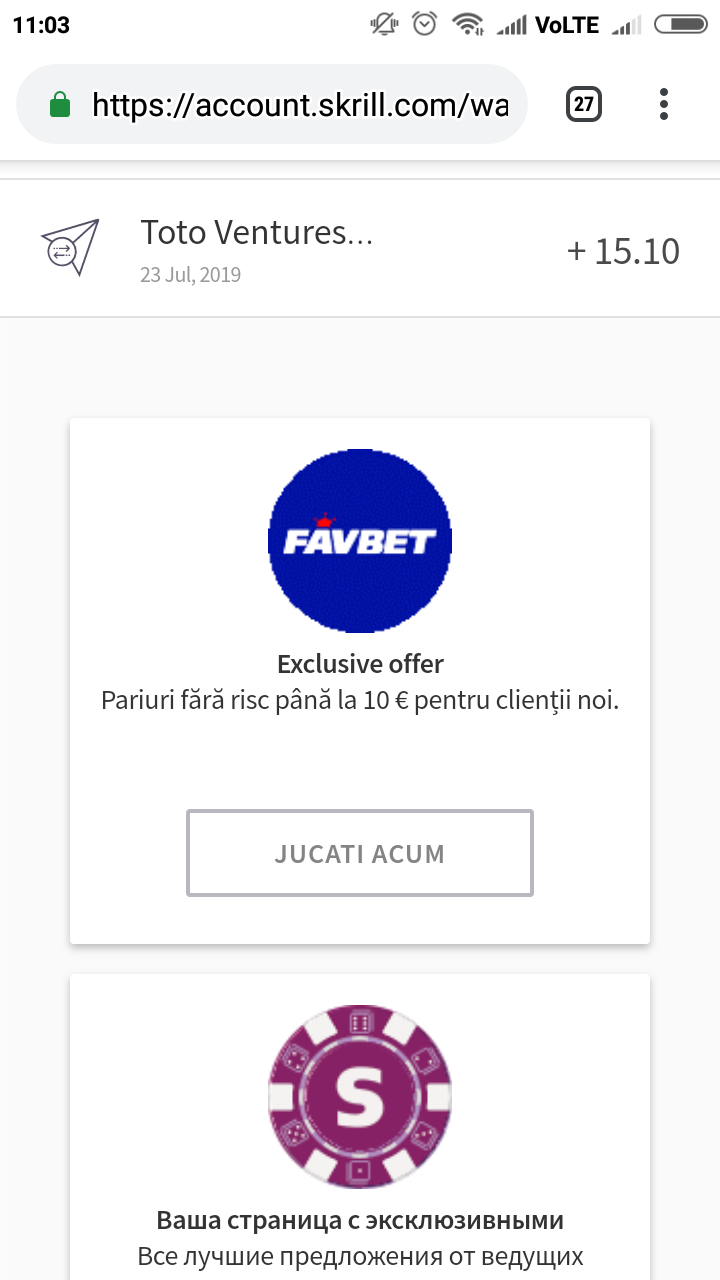Open the tab switcher showing 27 tabs
The width and height of the screenshot is (720, 1280).
click(584, 104)
